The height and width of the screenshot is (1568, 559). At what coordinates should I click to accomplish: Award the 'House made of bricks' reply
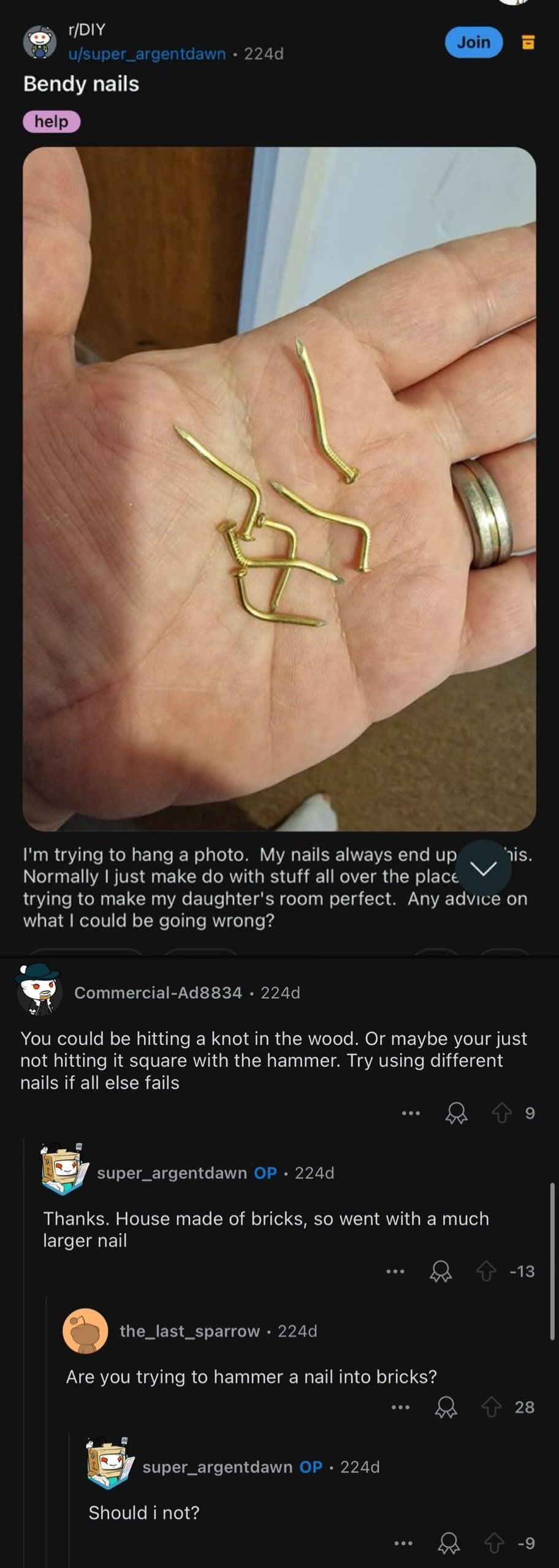(x=441, y=1271)
